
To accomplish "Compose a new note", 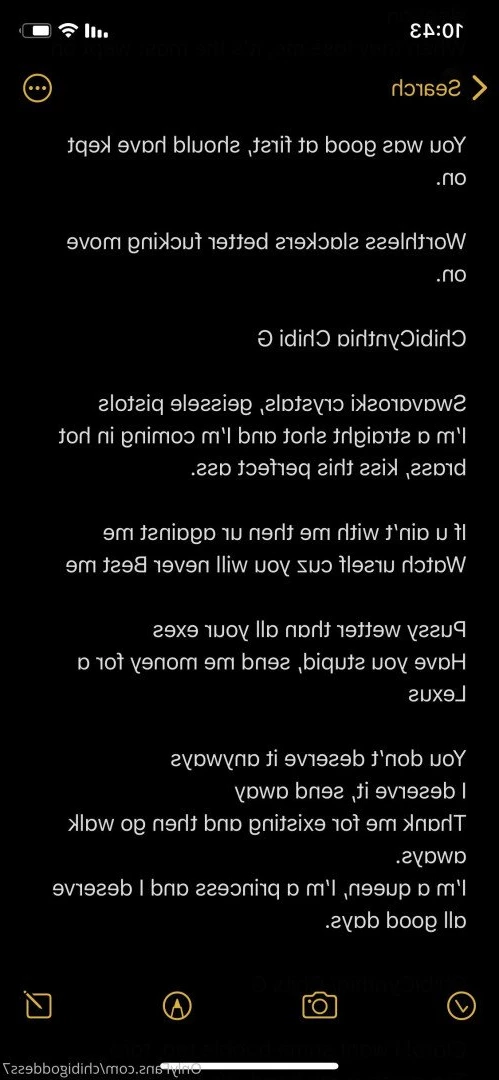I will 38,1005.
